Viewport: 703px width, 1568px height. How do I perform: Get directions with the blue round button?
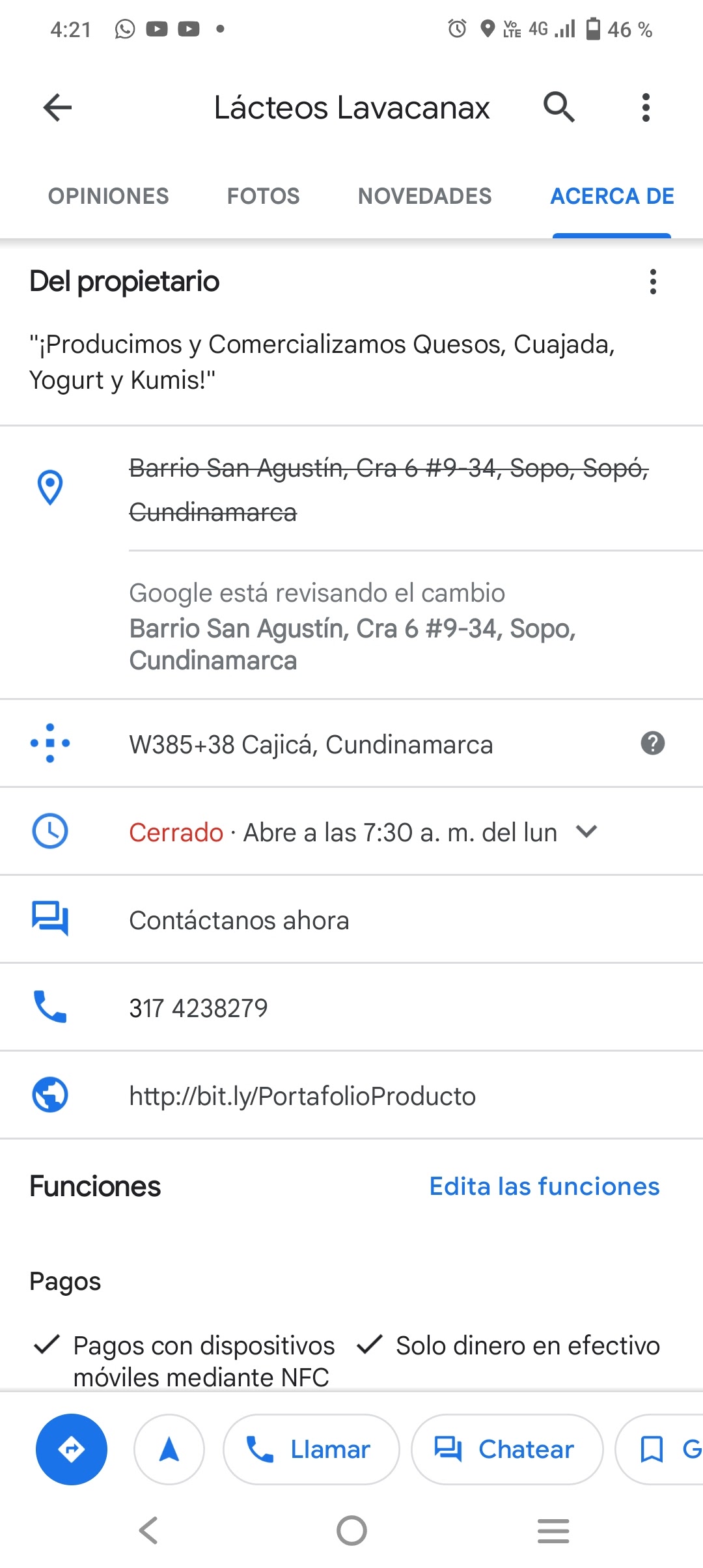coord(72,1449)
